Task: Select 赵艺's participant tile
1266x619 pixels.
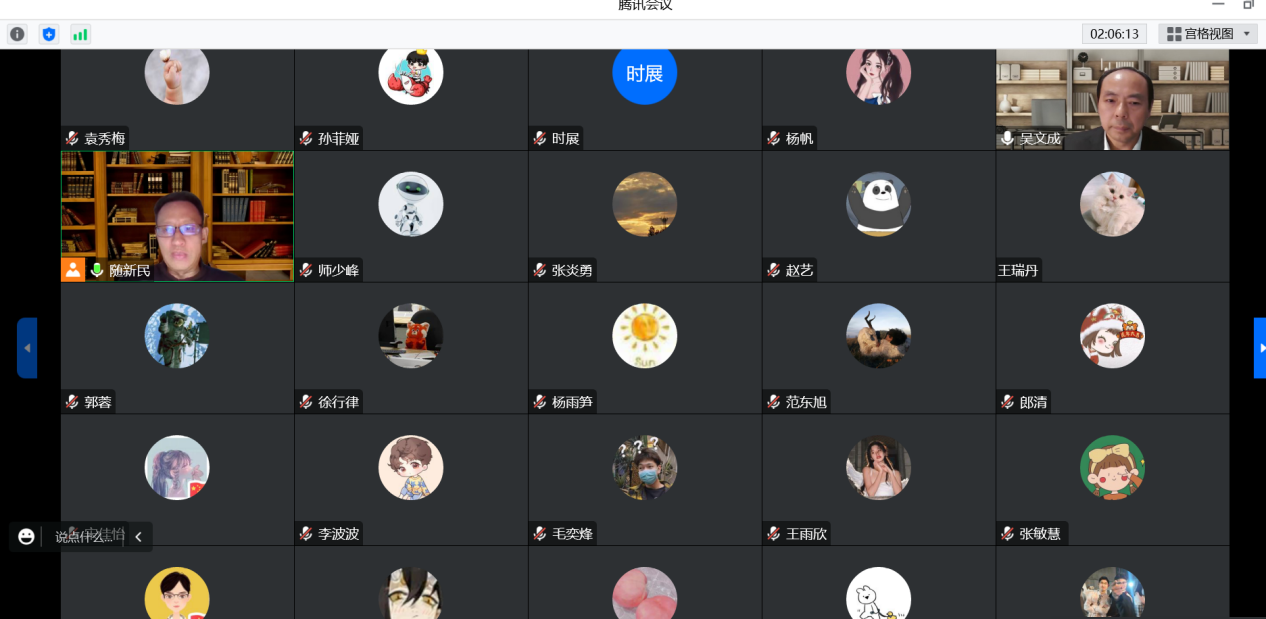Action: (878, 216)
